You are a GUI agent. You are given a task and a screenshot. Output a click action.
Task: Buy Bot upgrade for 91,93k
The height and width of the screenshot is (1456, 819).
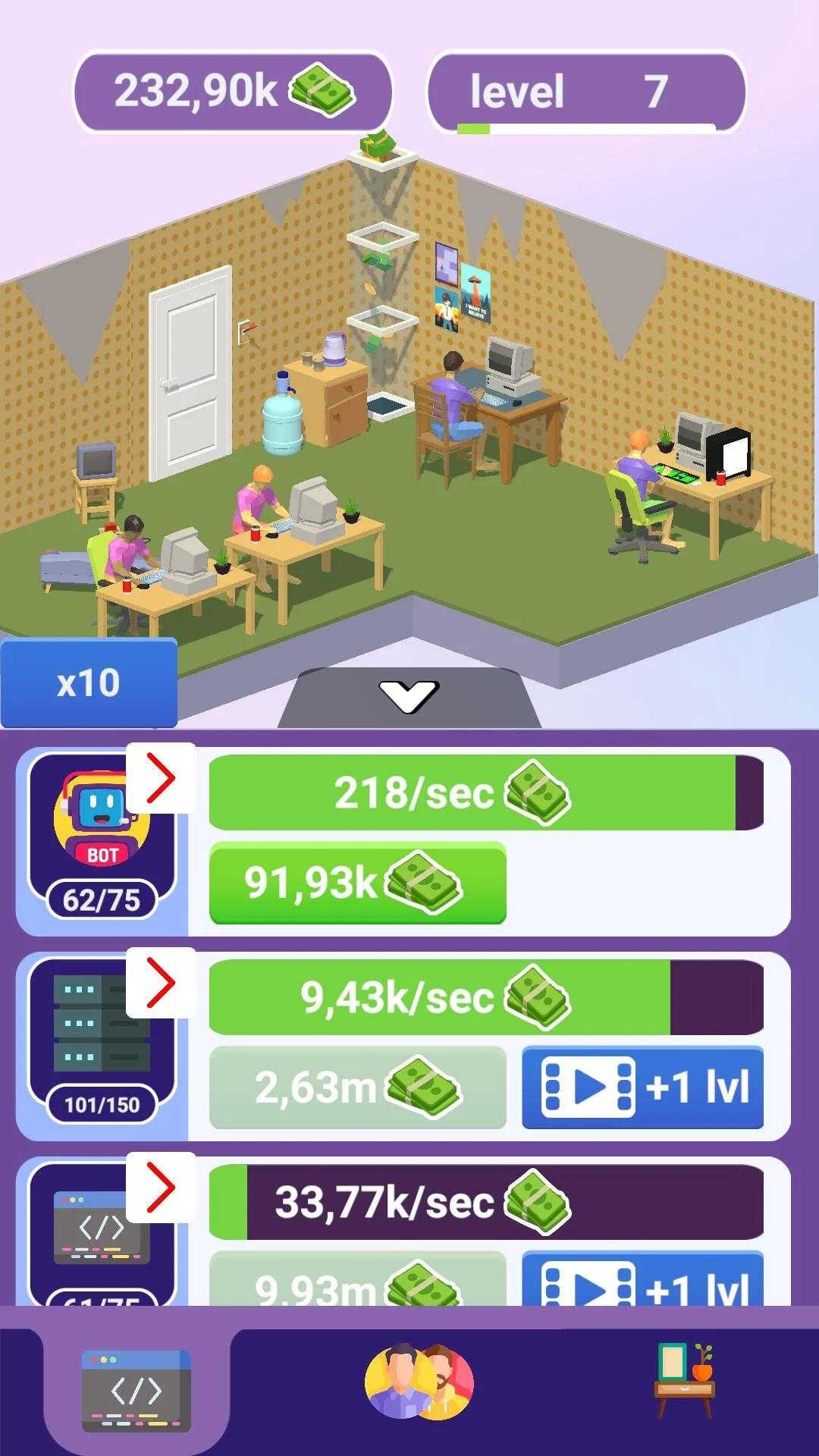tap(357, 883)
